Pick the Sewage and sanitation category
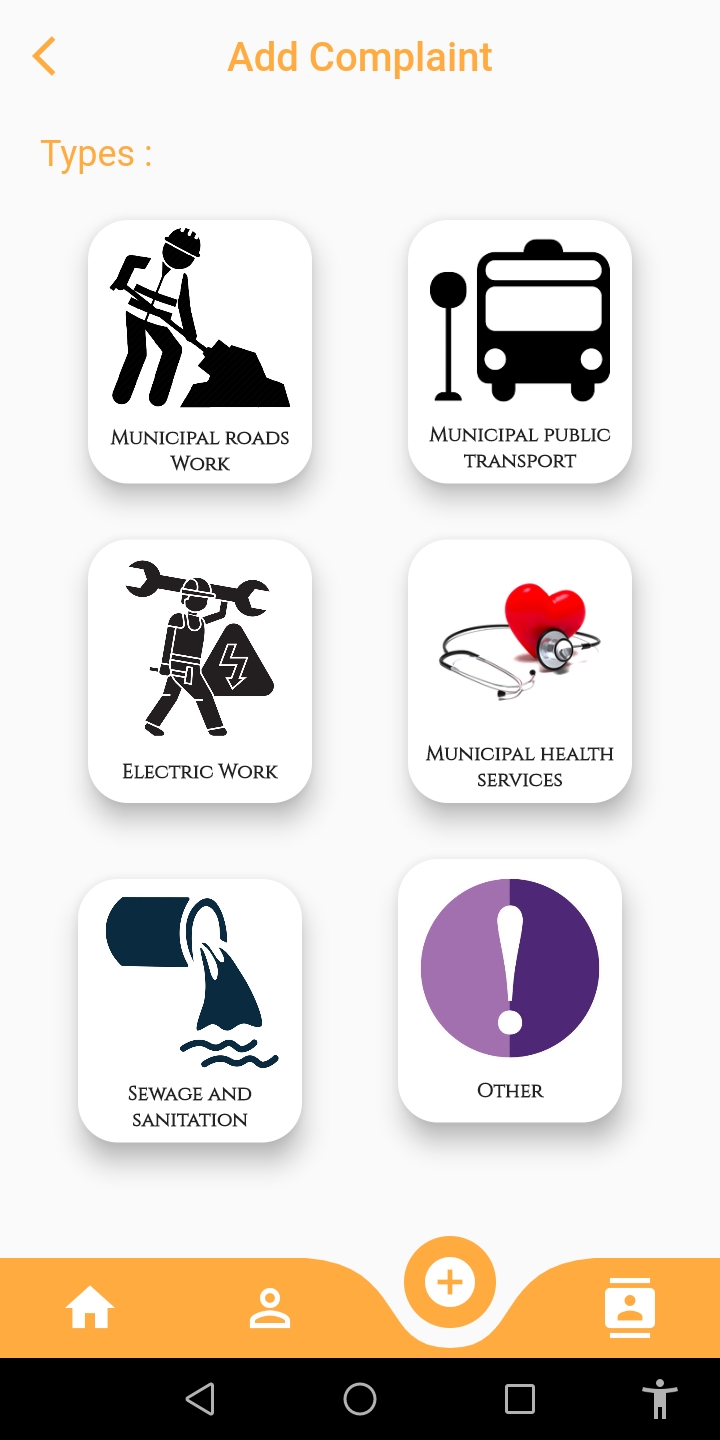 point(190,1010)
